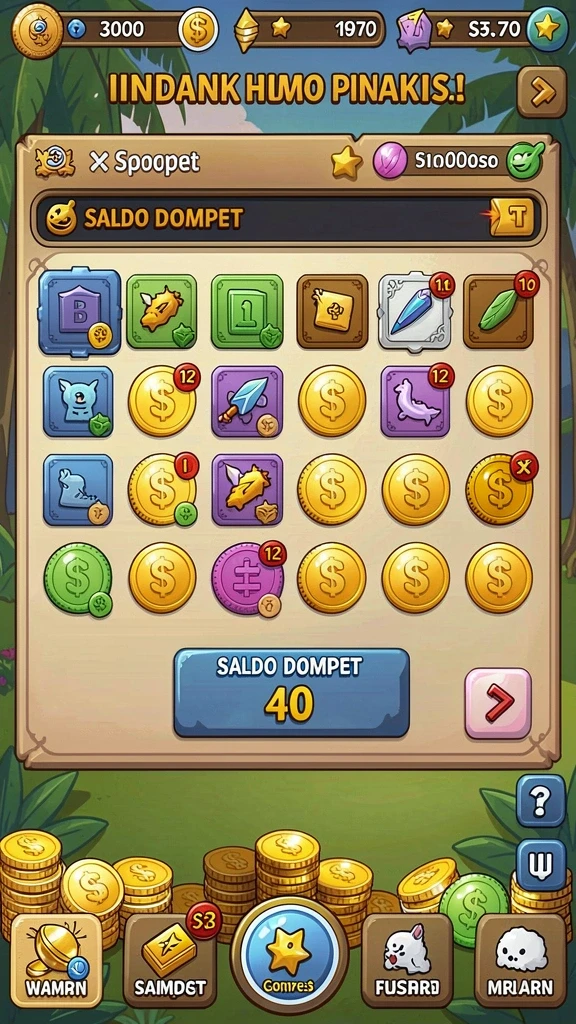576x1024 pixels.
Task: Select the green leaf tile with 10 badge
Action: pos(498,311)
